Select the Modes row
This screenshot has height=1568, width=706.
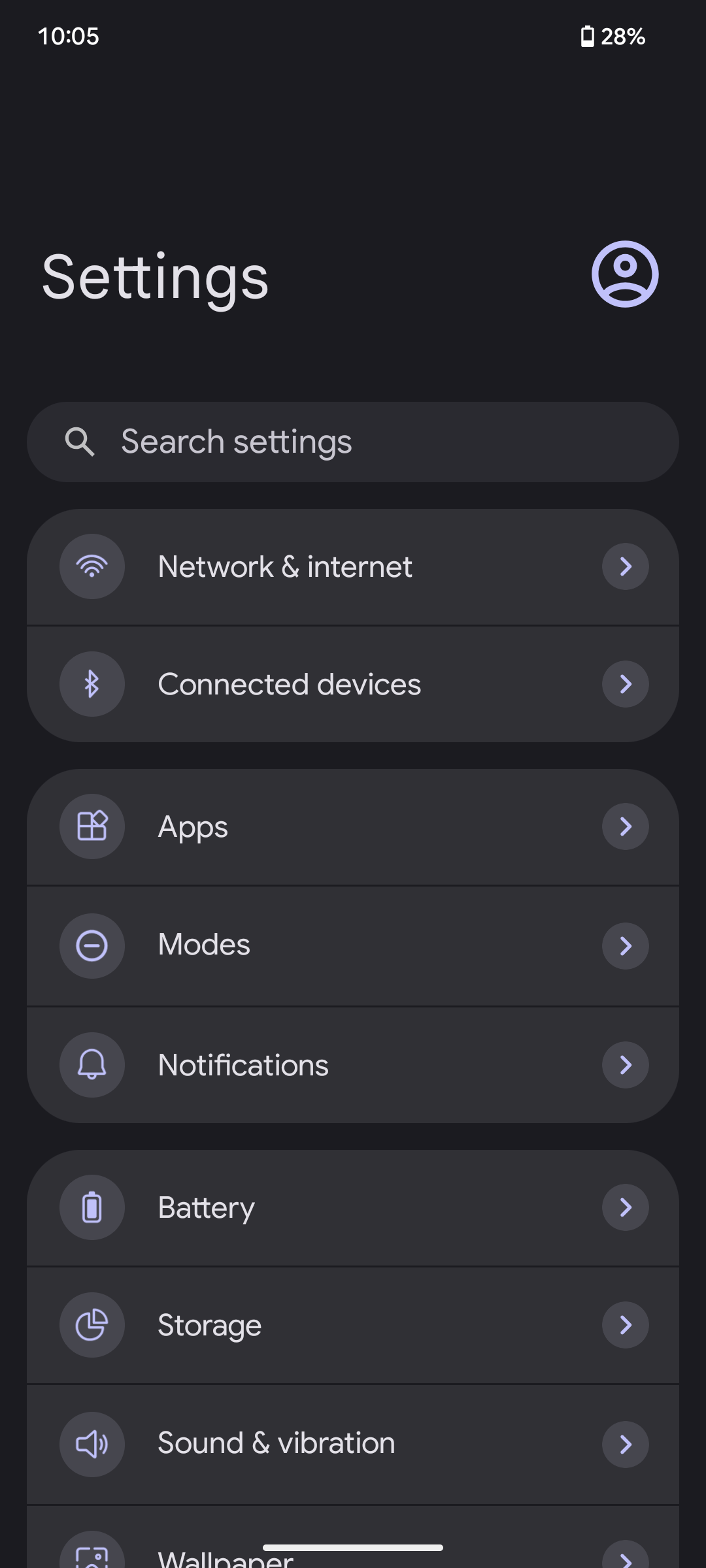click(353, 945)
